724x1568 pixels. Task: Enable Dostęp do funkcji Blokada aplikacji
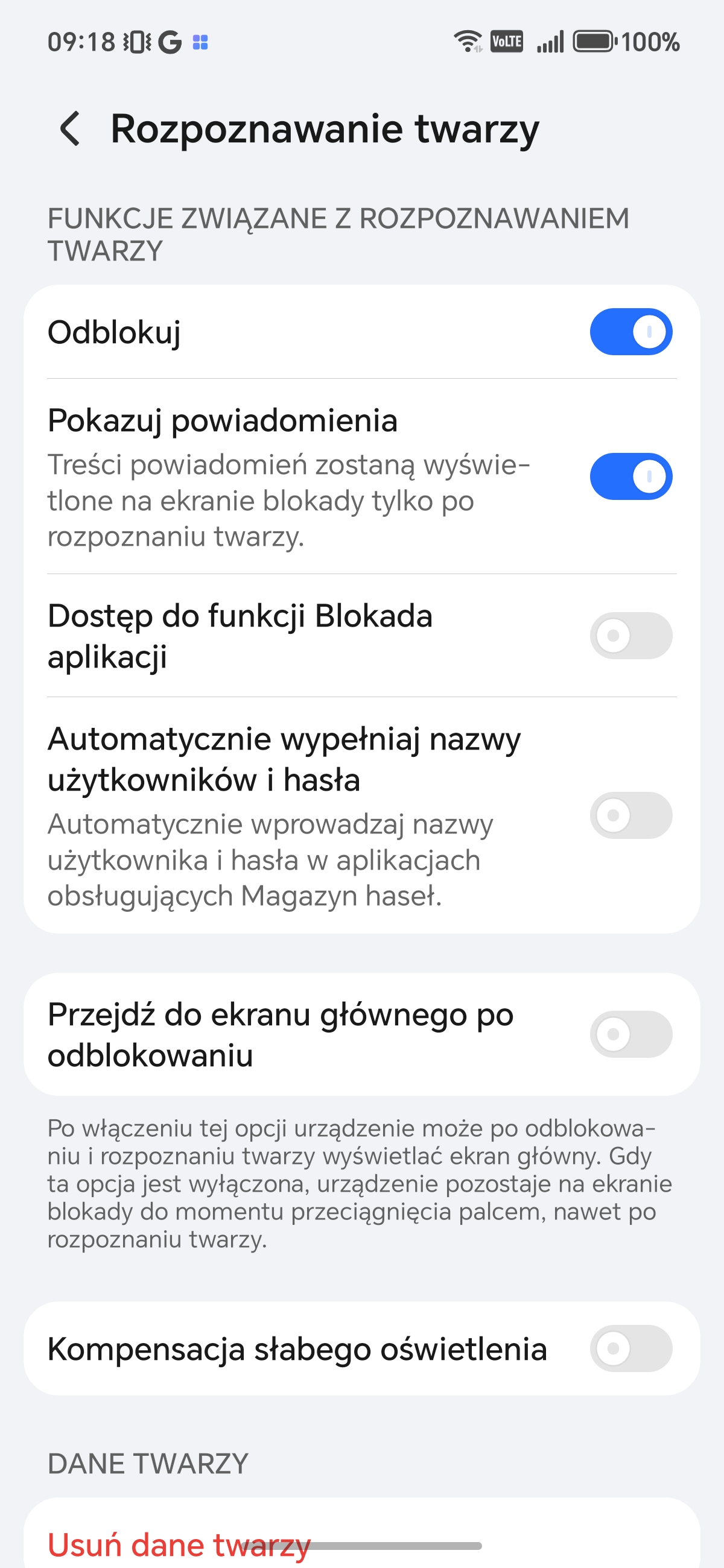(630, 635)
